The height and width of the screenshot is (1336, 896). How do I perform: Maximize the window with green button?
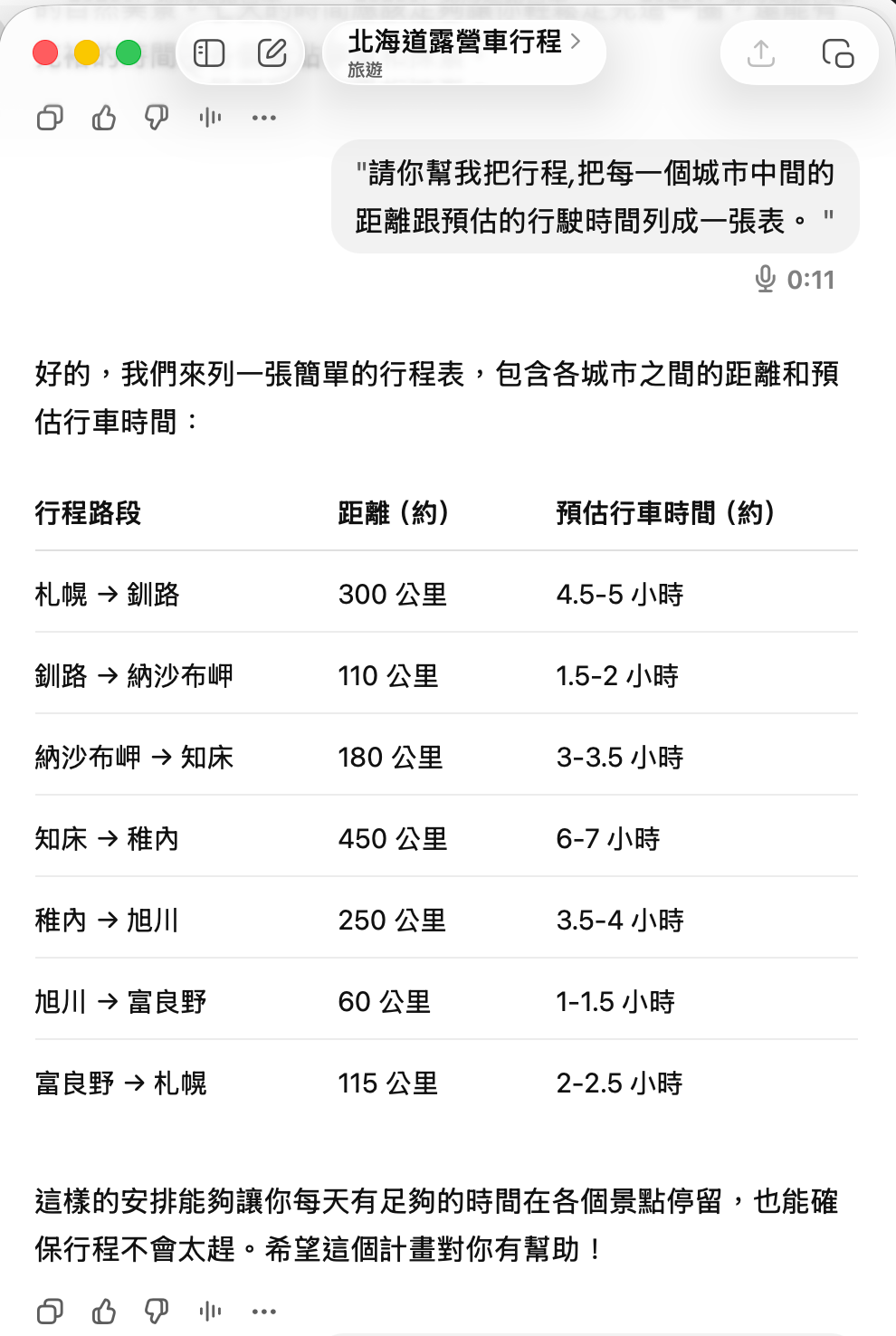(129, 53)
